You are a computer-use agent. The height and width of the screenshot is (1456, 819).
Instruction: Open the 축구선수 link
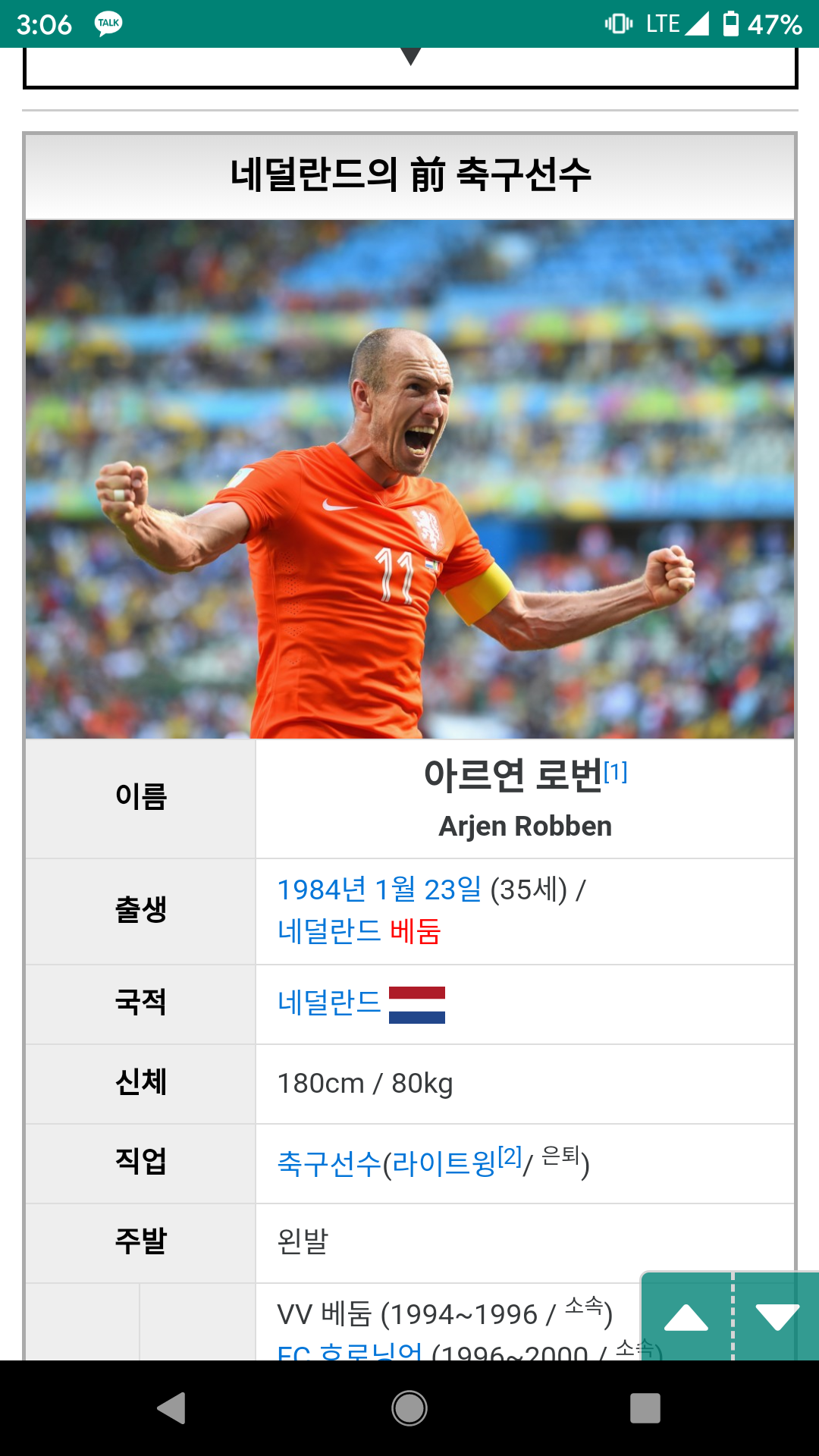[328, 1163]
